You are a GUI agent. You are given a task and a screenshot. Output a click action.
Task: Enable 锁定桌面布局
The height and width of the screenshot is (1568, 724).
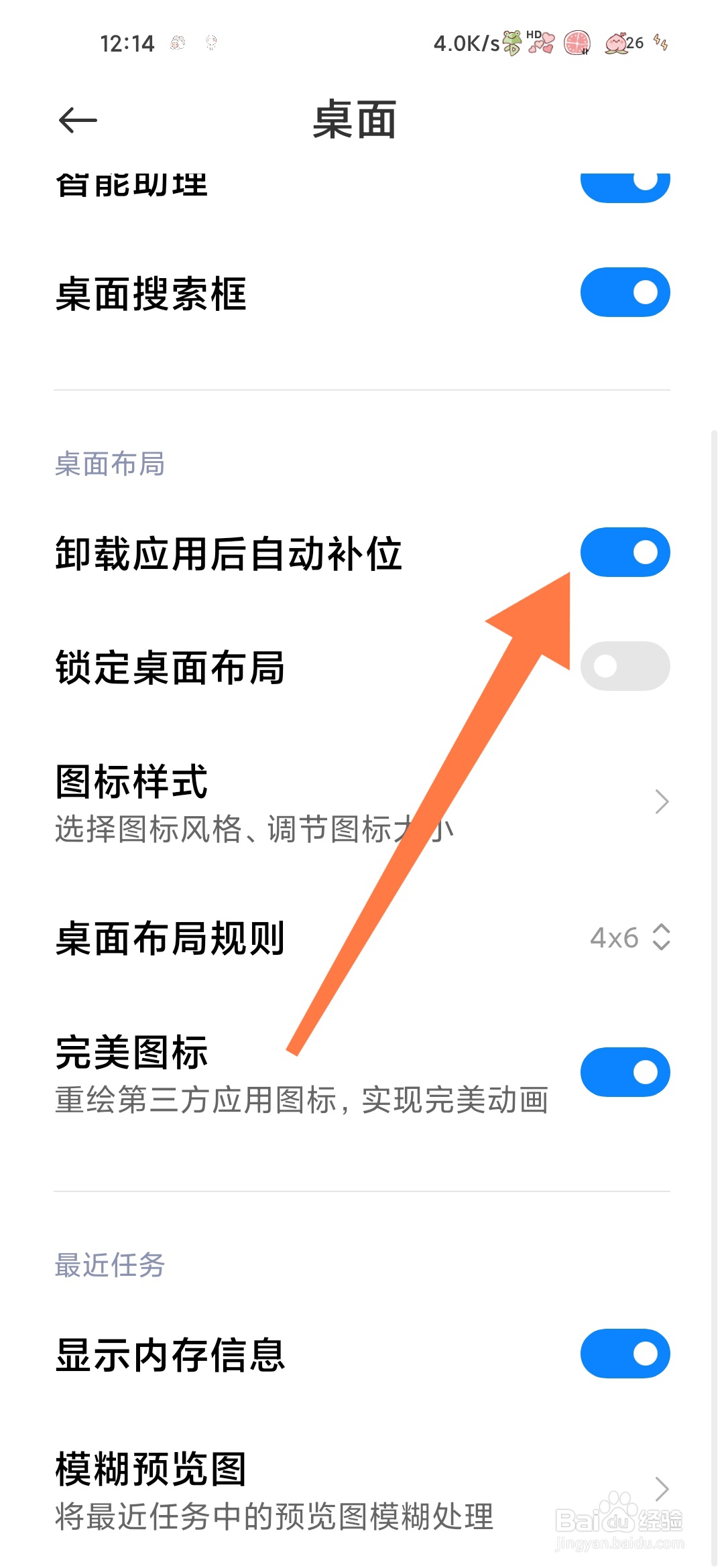[623, 665]
